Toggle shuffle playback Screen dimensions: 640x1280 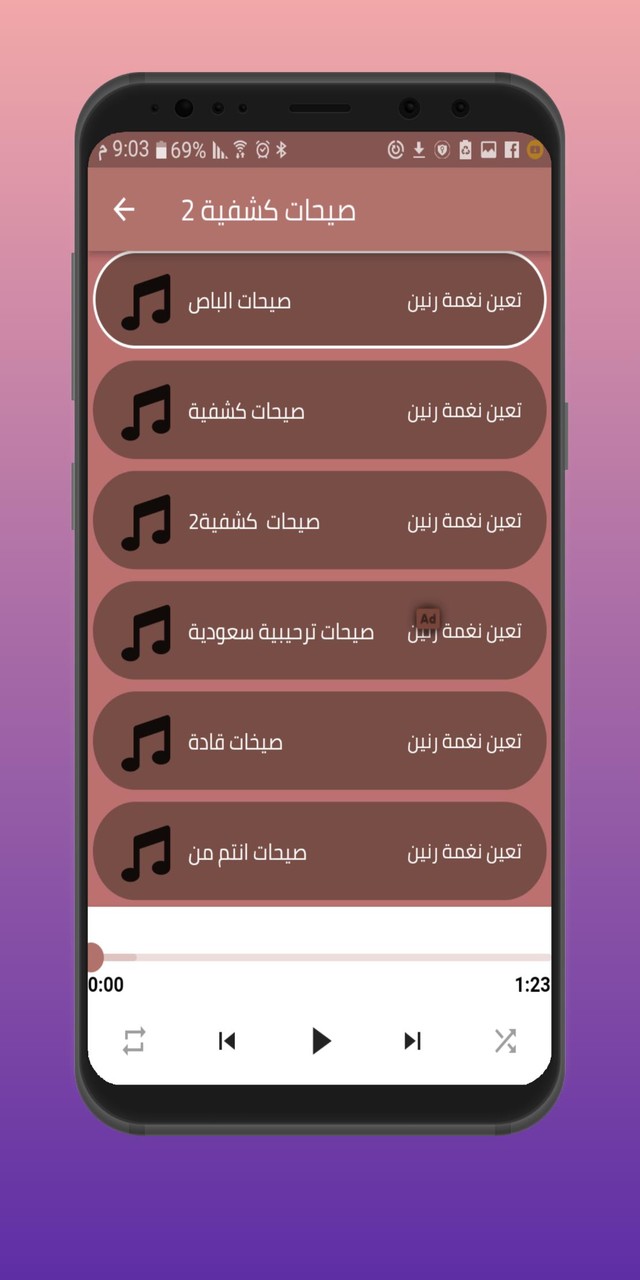click(505, 1041)
